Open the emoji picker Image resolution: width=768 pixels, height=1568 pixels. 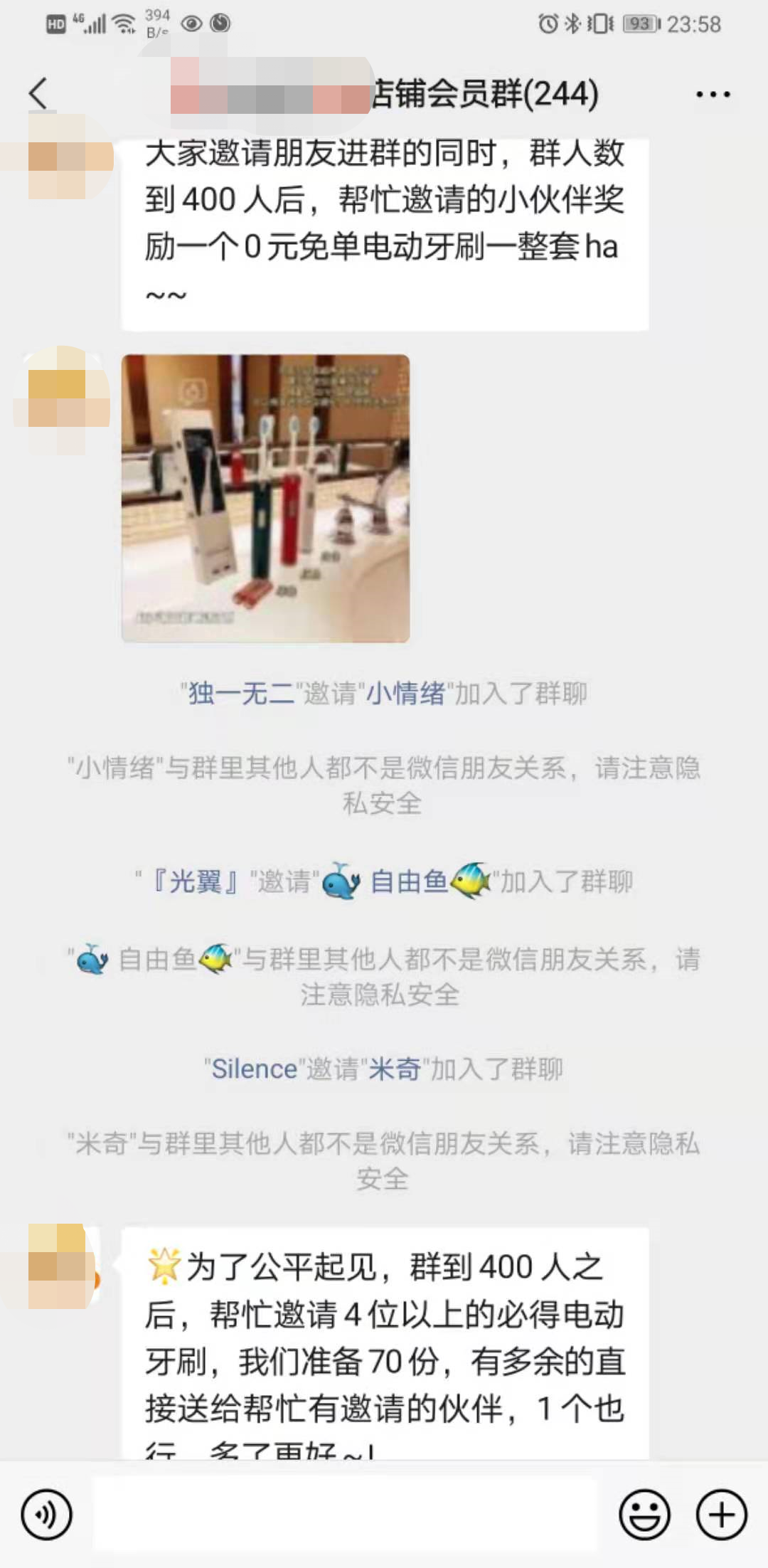644,1515
